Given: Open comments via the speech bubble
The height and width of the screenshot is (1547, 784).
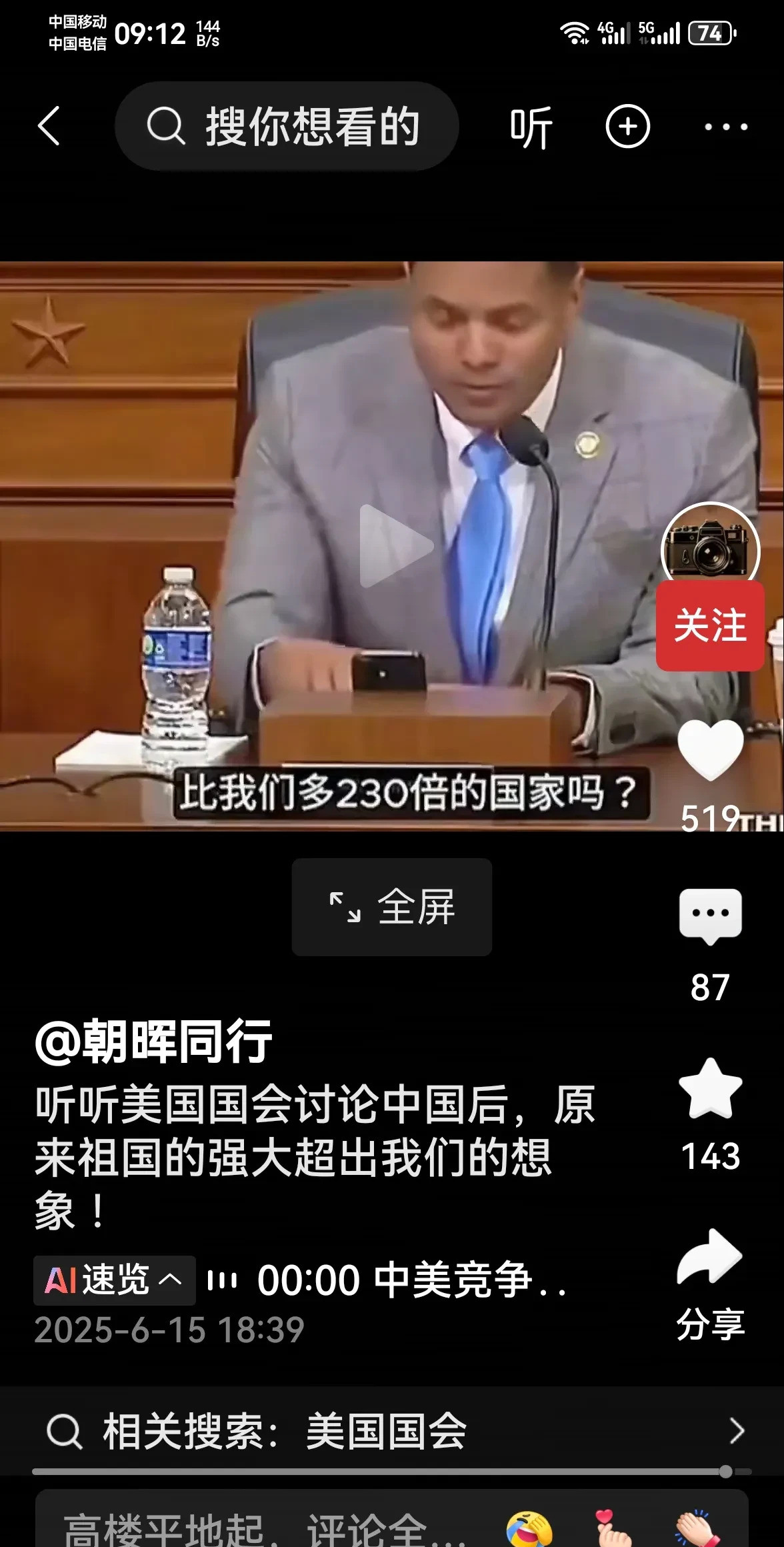Looking at the screenshot, I should [710, 916].
